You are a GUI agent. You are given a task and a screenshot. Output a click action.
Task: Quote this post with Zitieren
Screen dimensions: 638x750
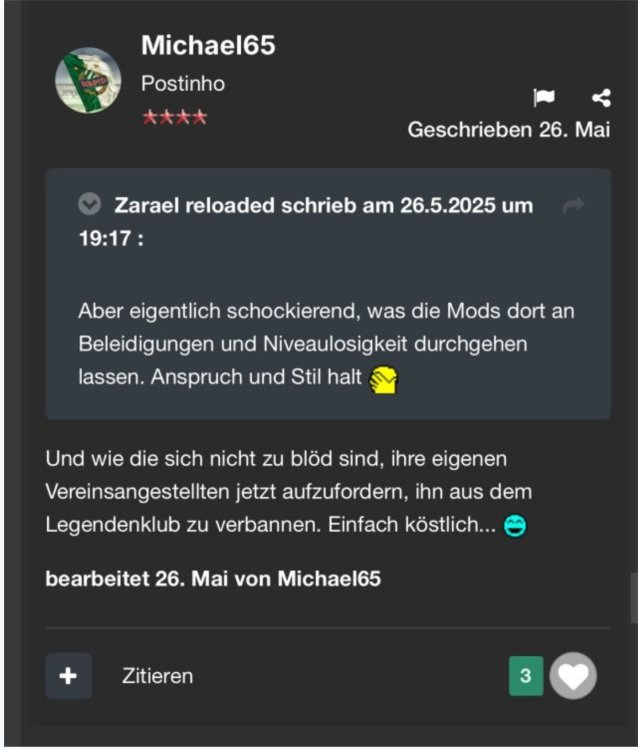point(157,676)
